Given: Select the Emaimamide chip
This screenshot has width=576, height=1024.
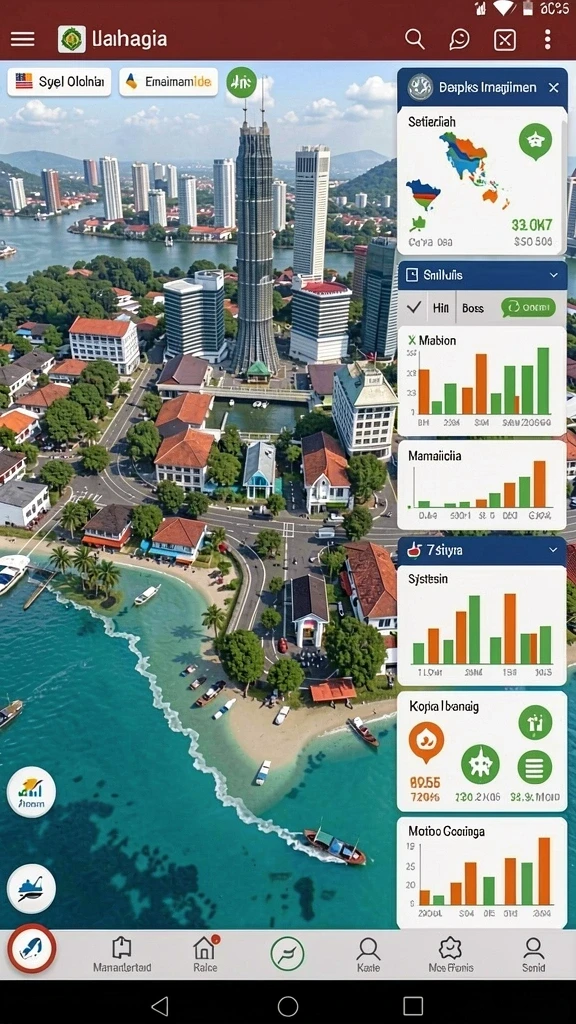Looking at the screenshot, I should coord(168,82).
